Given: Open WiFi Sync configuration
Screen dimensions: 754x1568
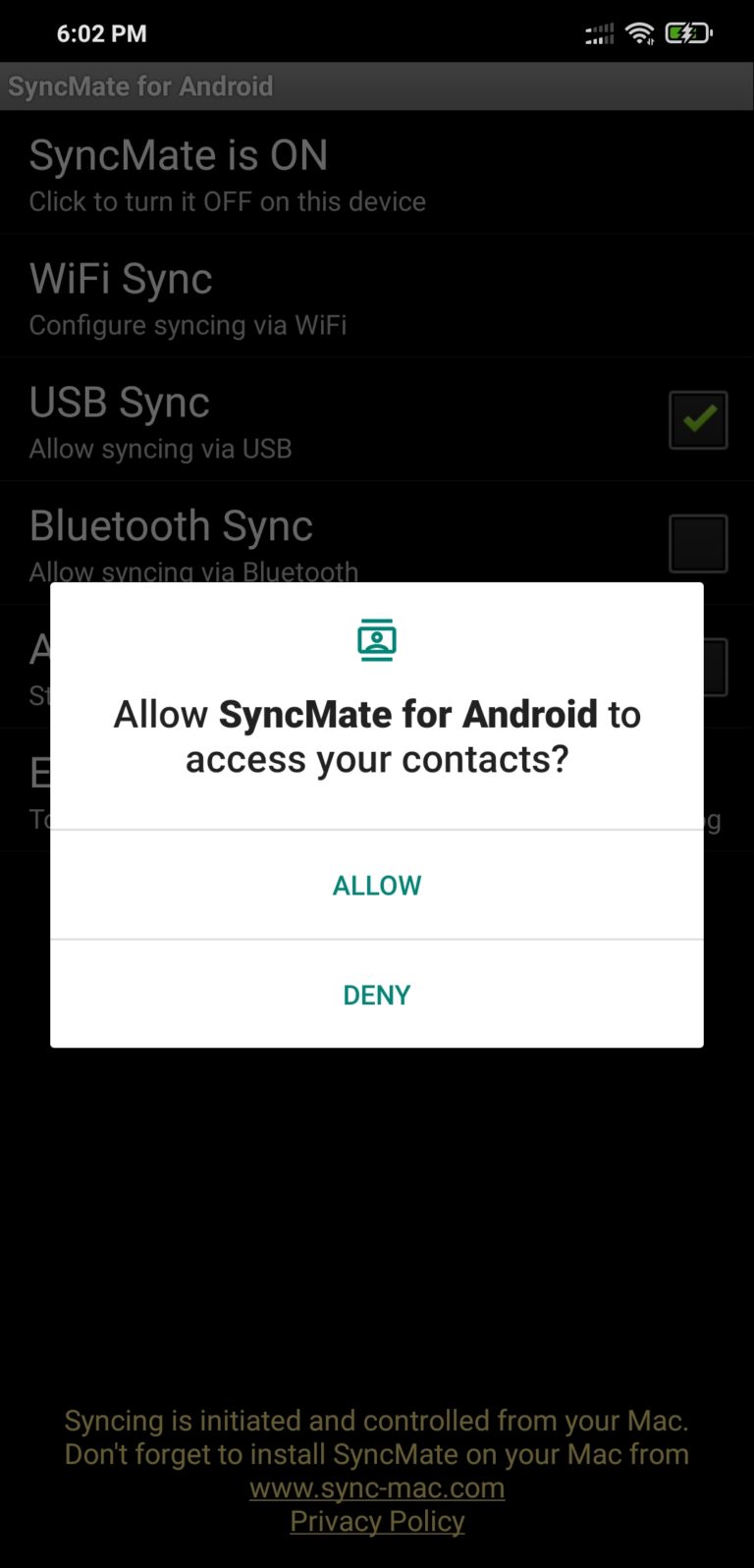Looking at the screenshot, I should pyautogui.click(x=188, y=298).
